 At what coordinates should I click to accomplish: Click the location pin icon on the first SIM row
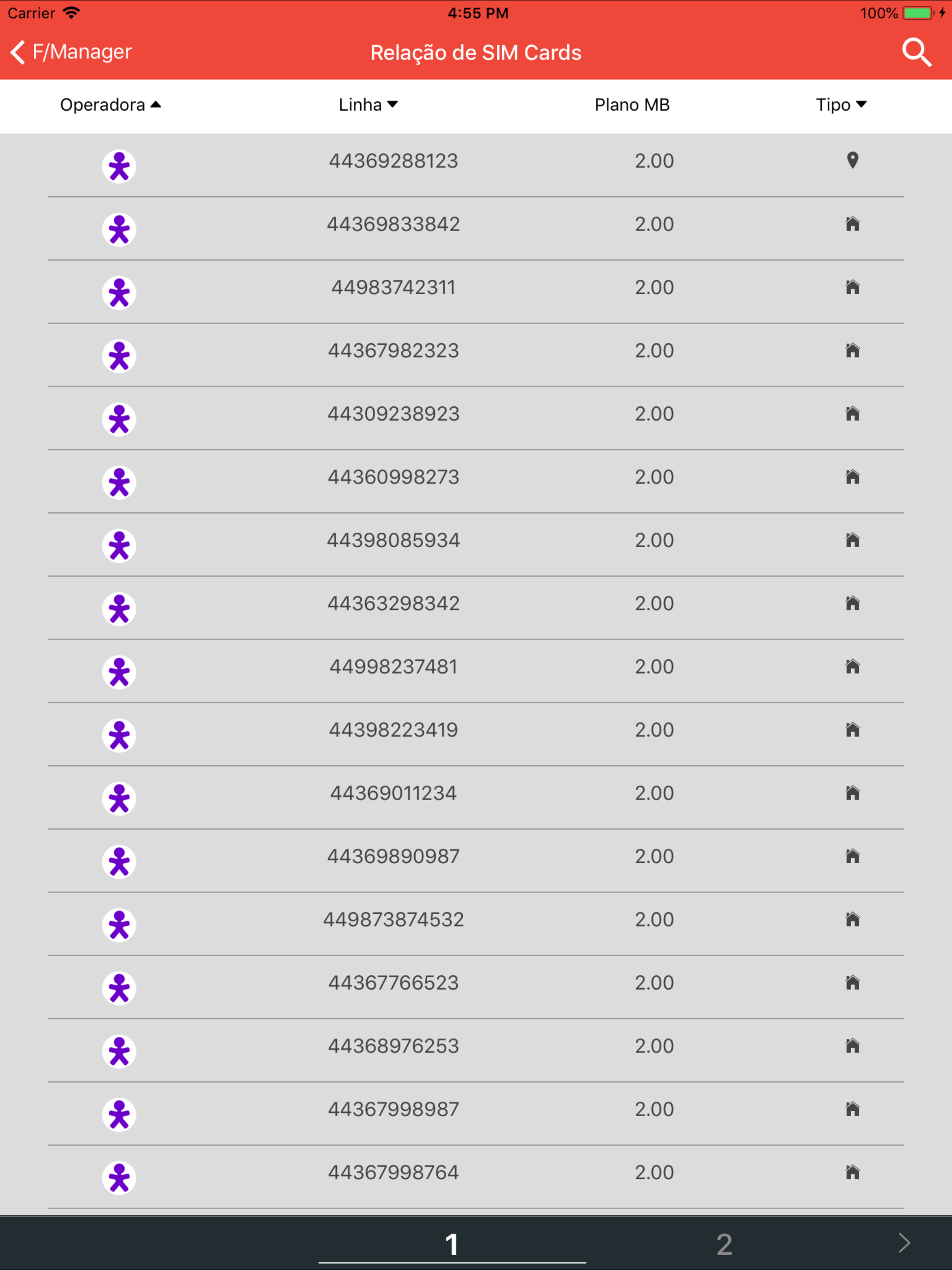tap(852, 161)
